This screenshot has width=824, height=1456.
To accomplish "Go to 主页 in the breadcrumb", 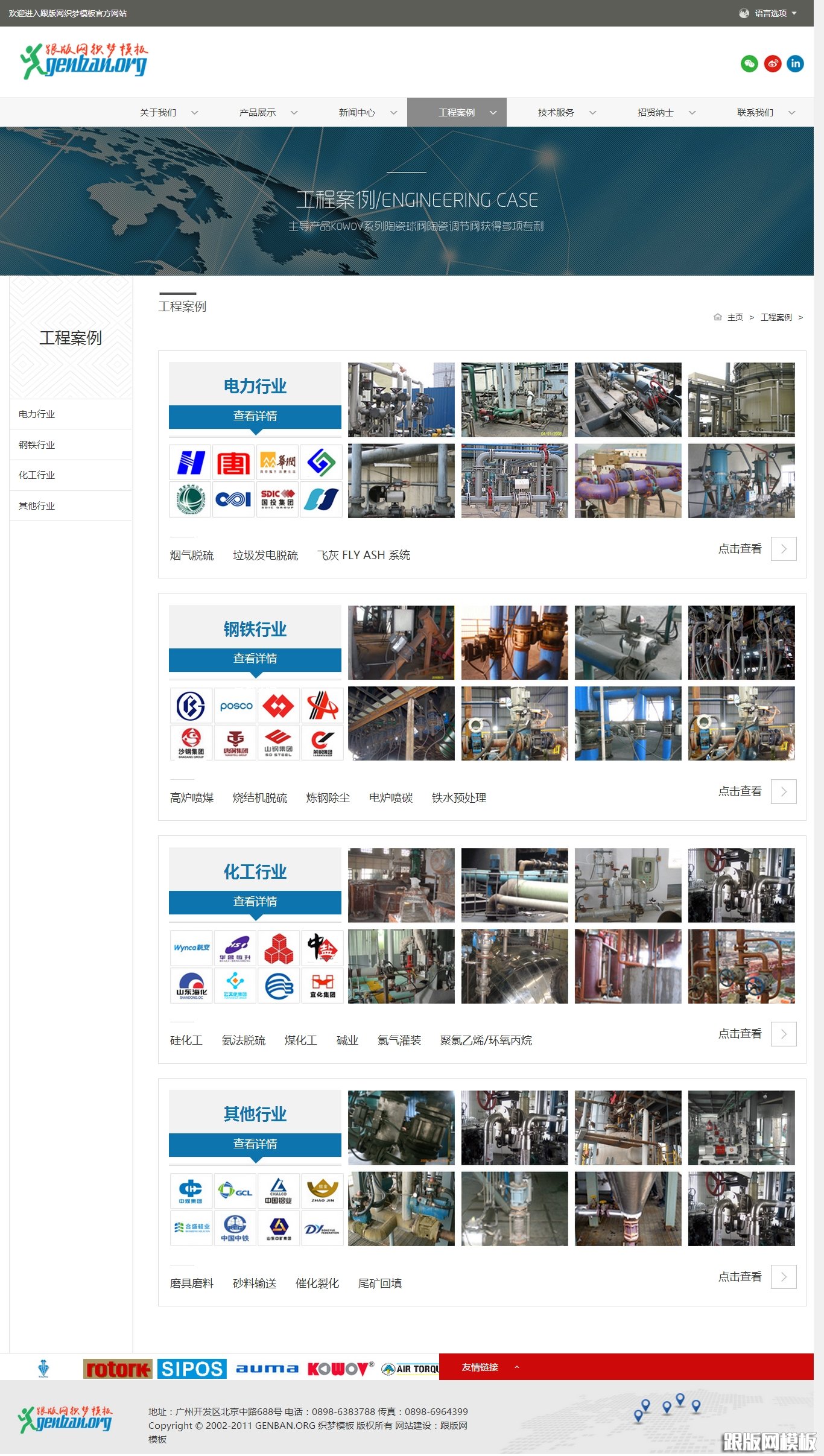I will [735, 317].
